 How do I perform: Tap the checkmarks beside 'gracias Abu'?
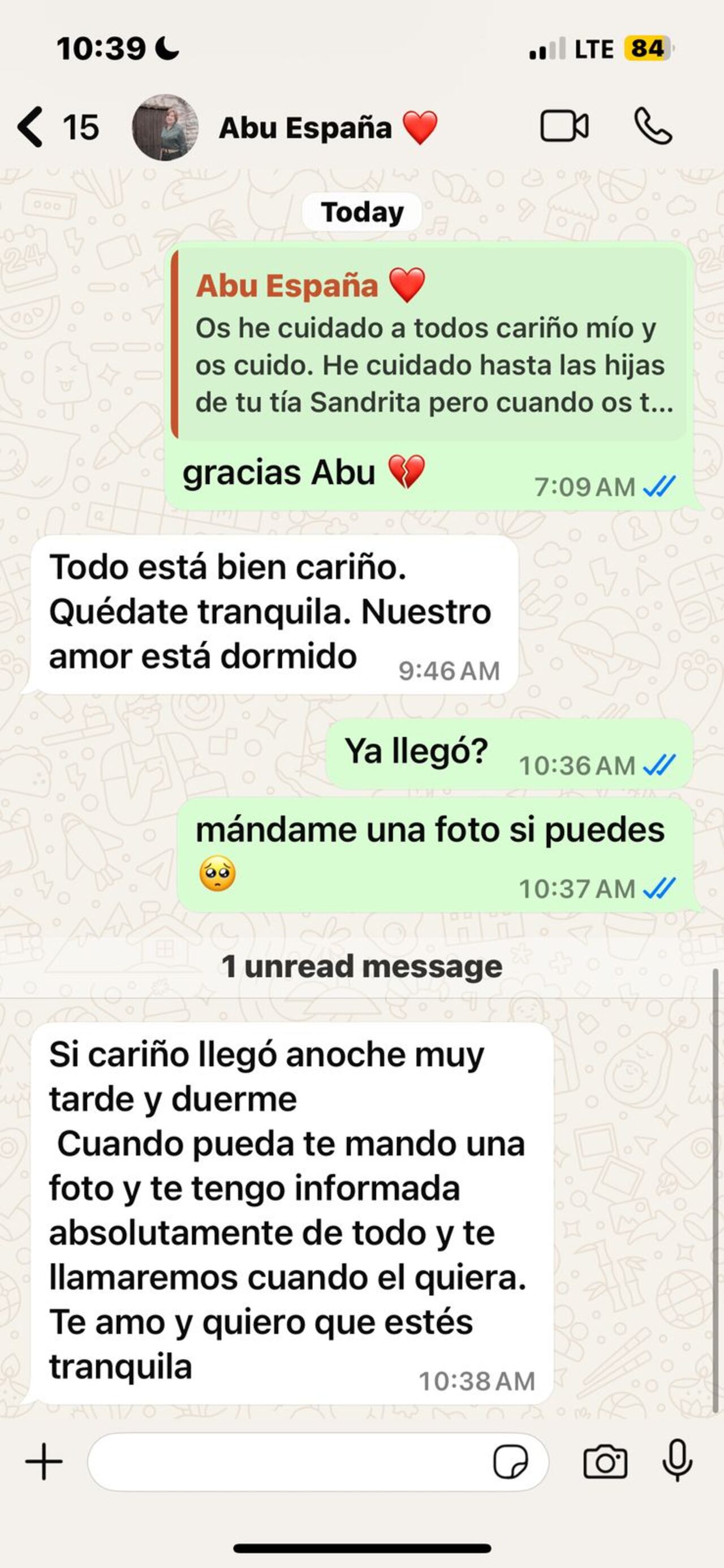660,486
